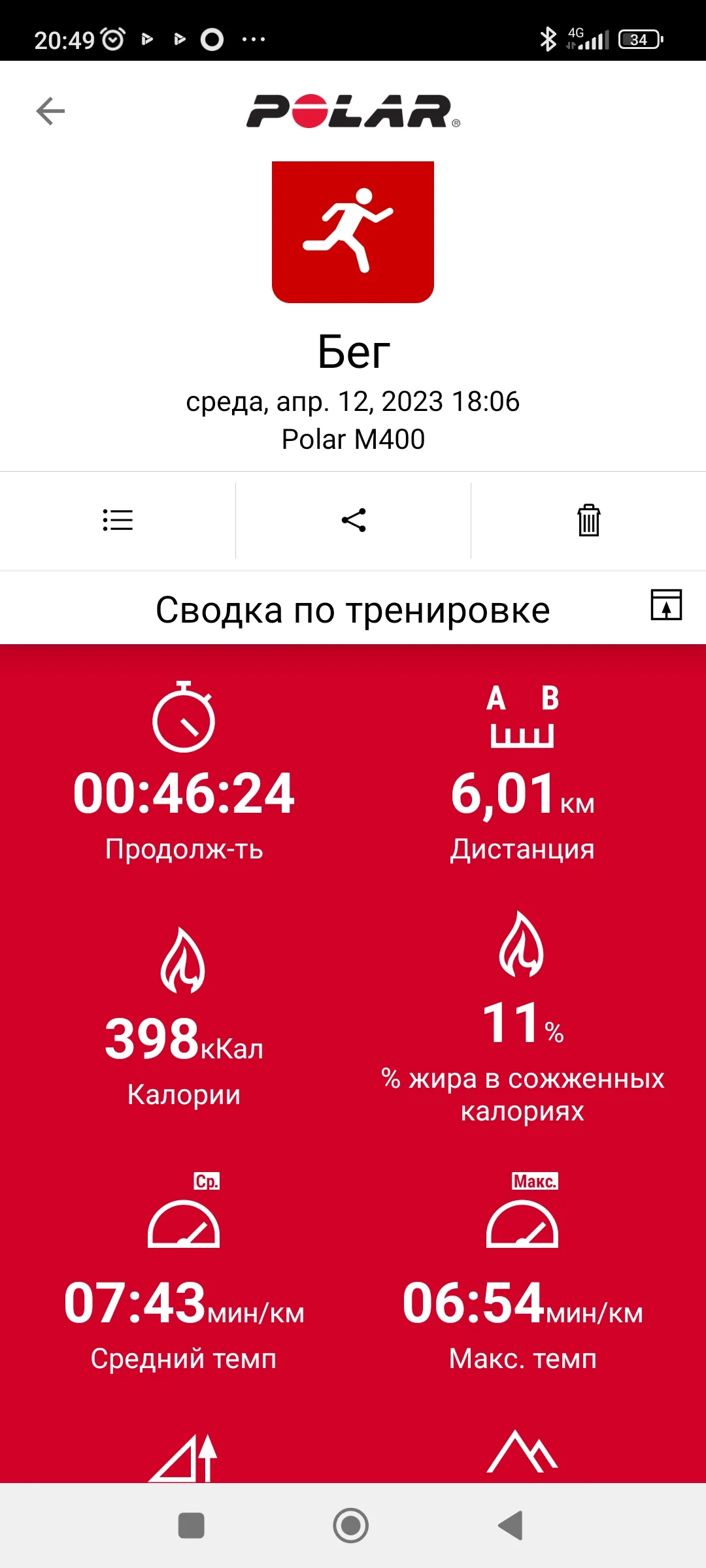Collapse the training summary section

click(665, 605)
